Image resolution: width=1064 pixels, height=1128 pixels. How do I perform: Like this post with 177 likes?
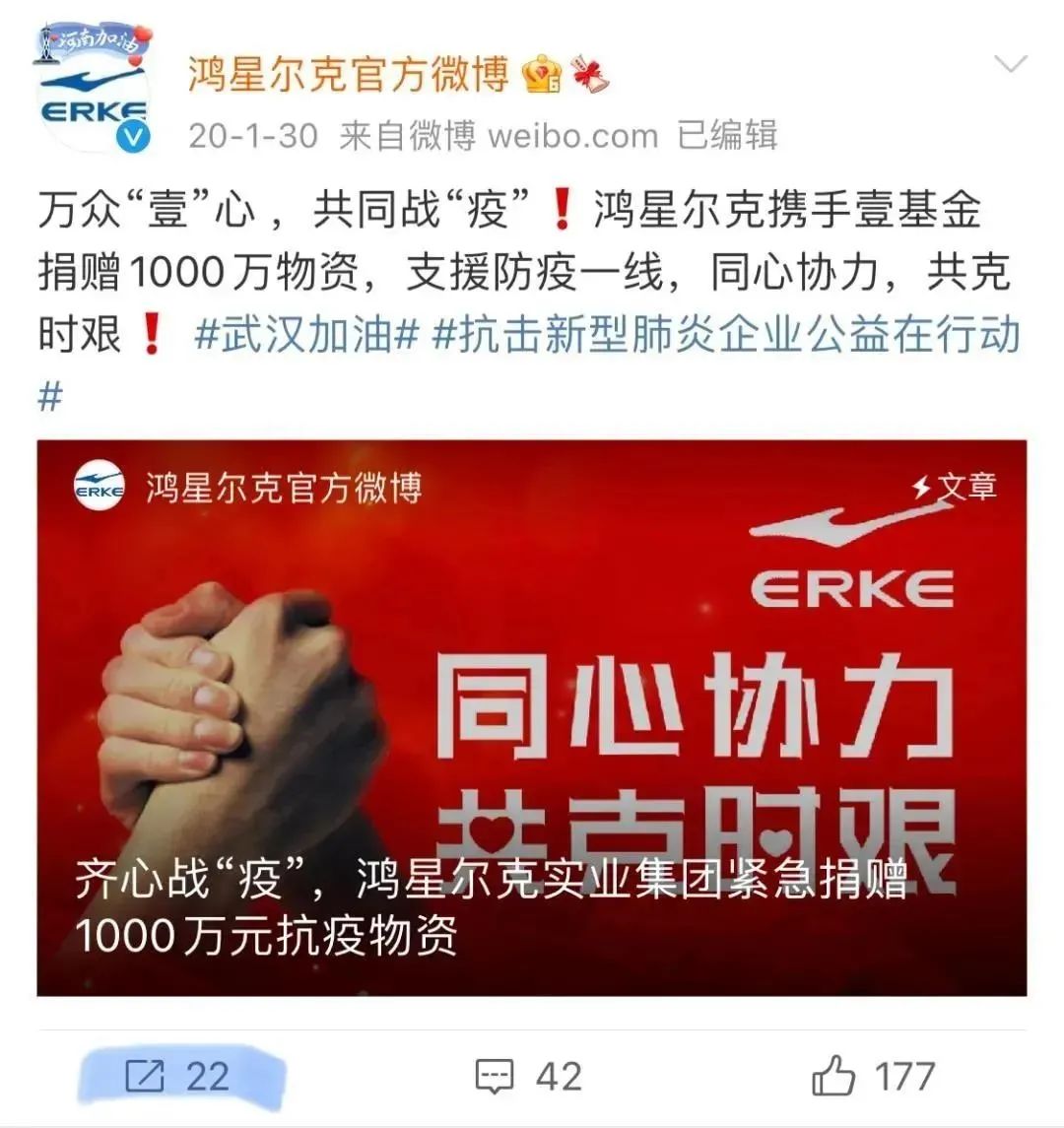[x=873, y=1076]
